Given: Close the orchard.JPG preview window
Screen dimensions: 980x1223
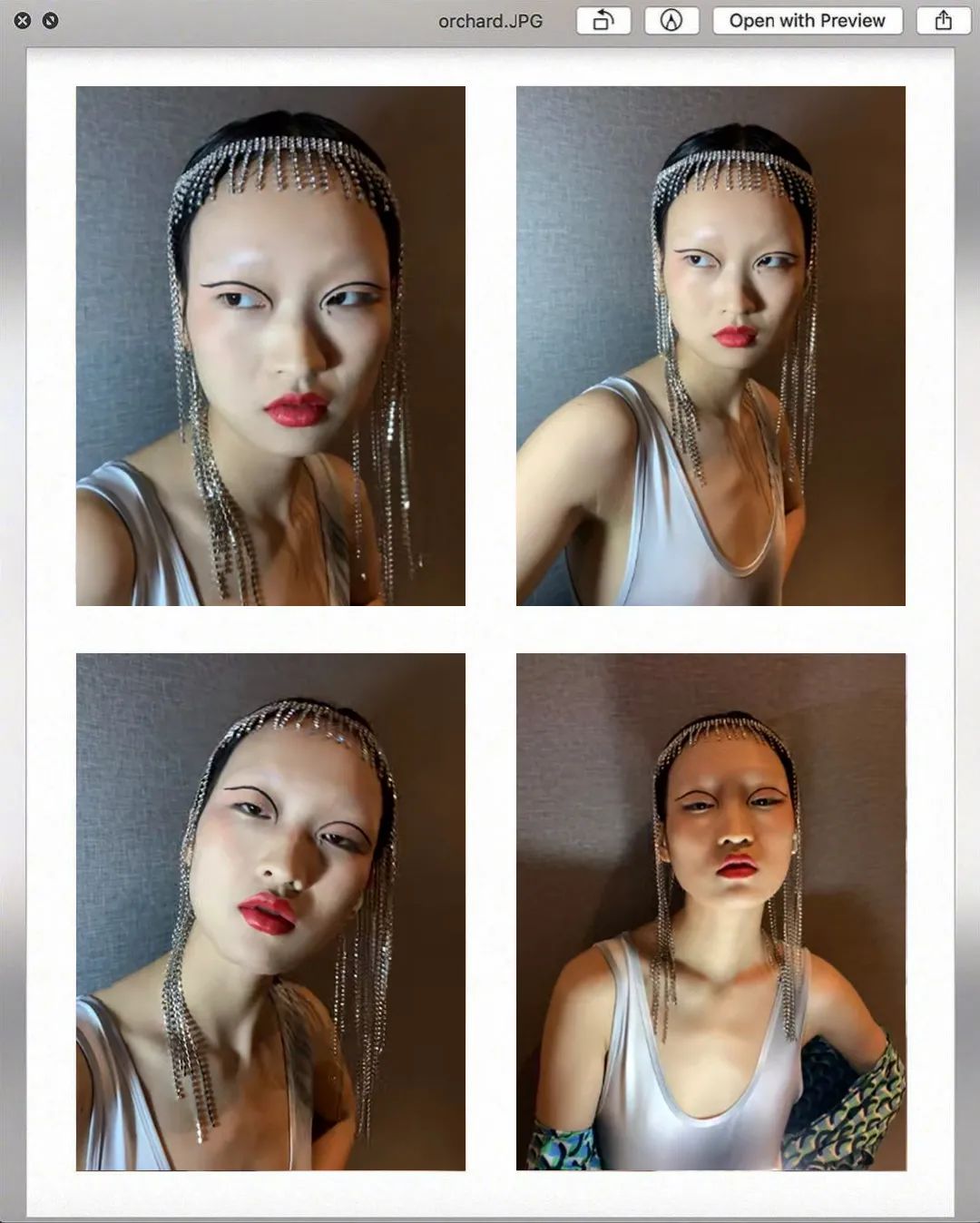Looking at the screenshot, I should (23, 20).
